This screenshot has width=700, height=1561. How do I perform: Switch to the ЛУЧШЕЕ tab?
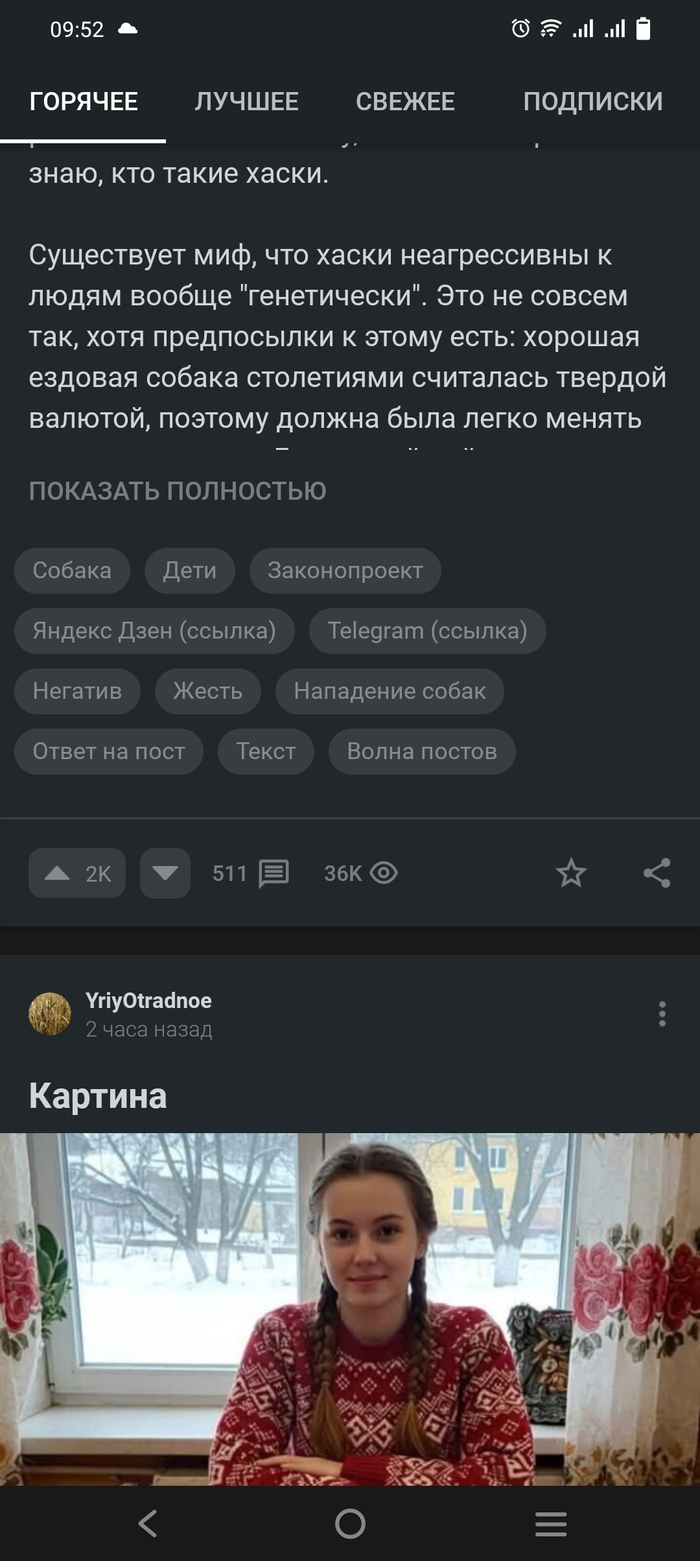point(246,101)
